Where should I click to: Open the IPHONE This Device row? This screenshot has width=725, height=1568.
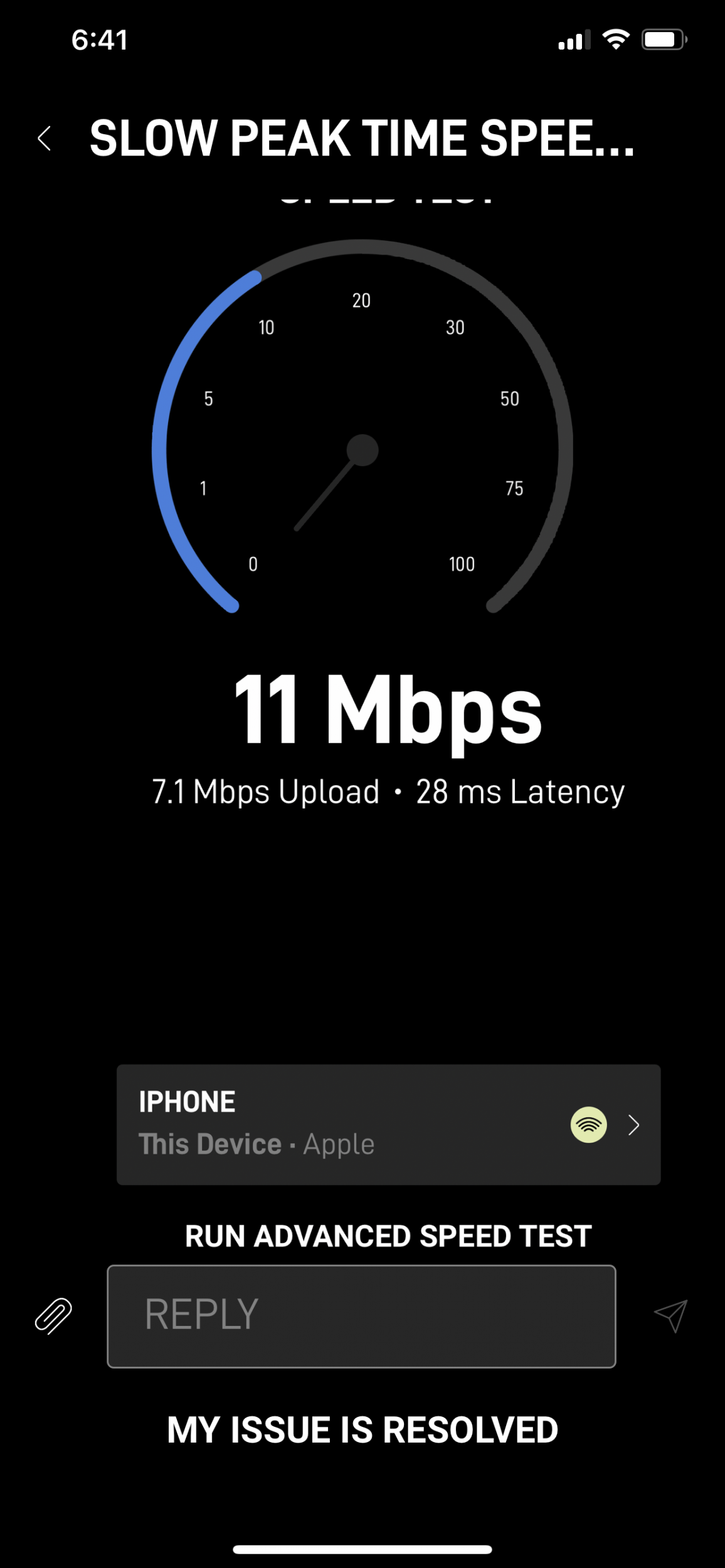388,1124
